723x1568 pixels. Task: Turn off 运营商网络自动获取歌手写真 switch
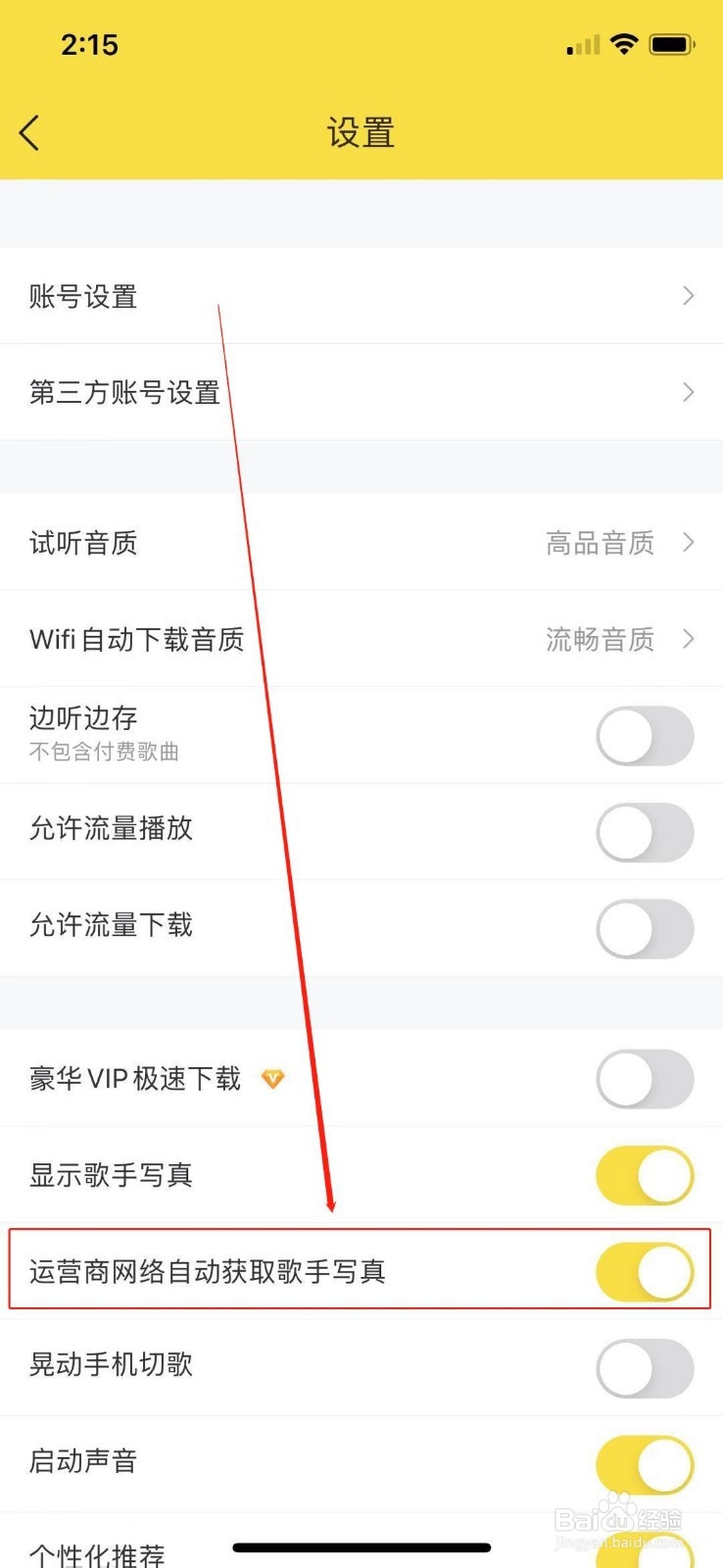(645, 1271)
